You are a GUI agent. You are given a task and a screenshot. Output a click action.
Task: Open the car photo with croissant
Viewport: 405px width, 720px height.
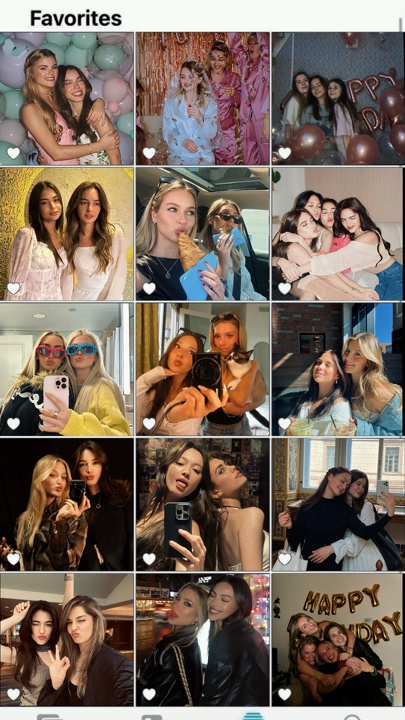[202, 234]
